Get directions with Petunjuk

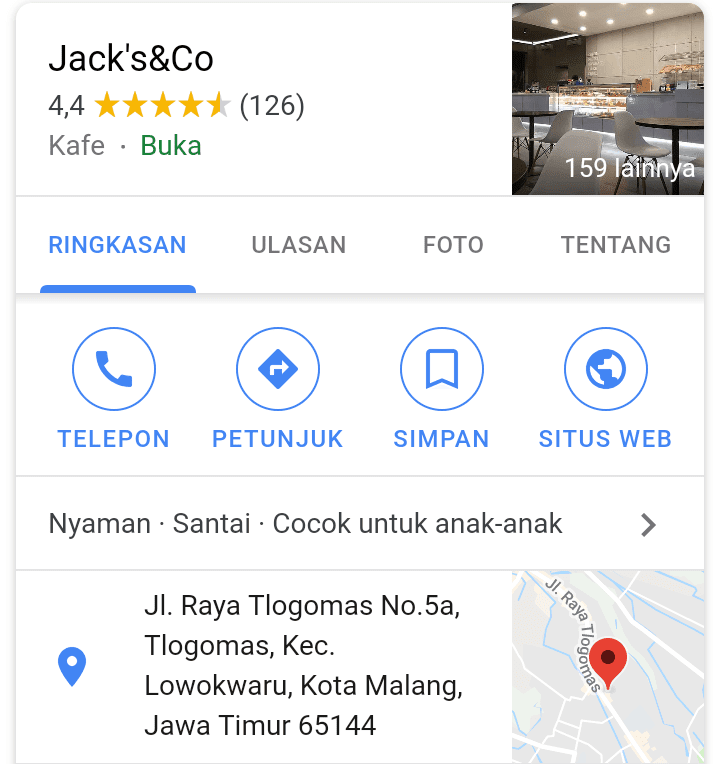pyautogui.click(x=278, y=371)
